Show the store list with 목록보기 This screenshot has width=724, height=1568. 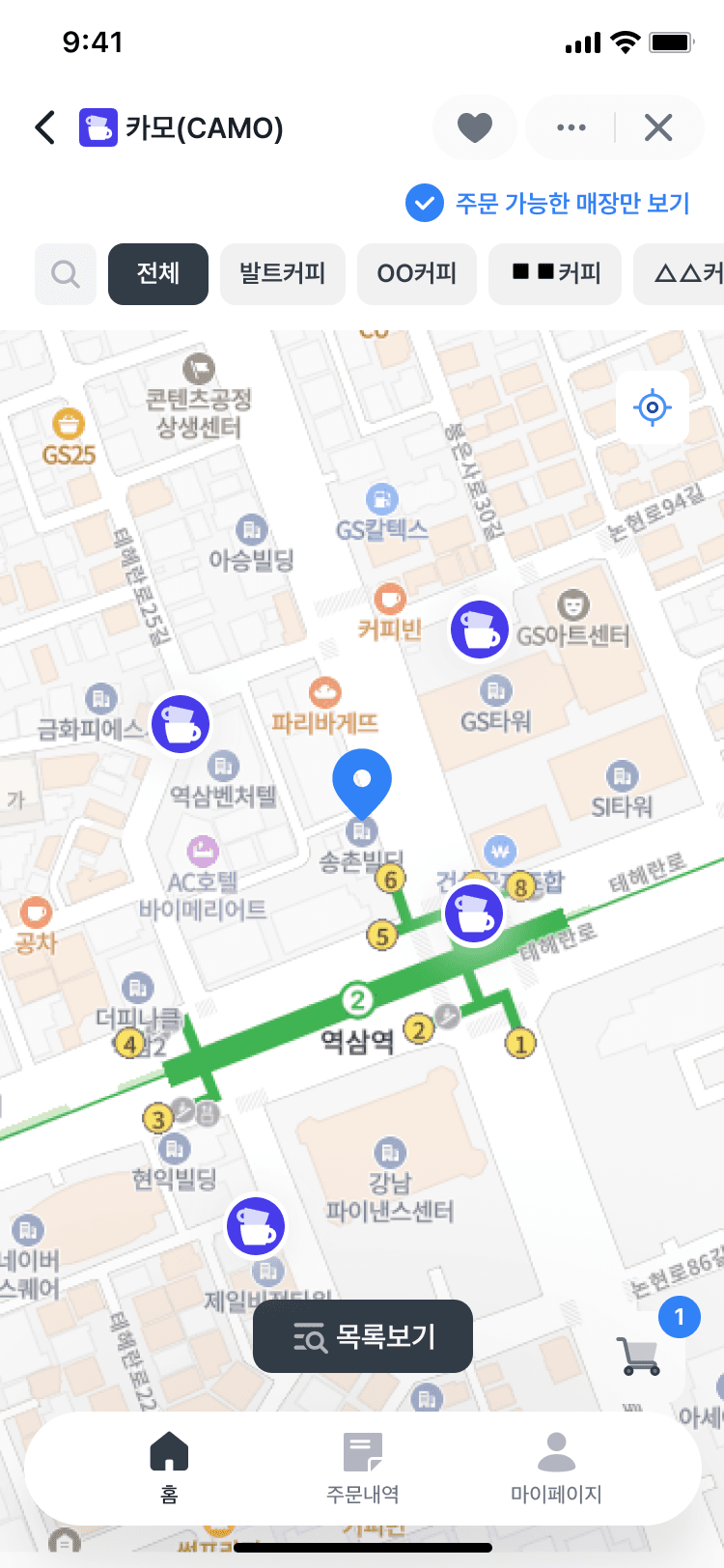tap(363, 1336)
